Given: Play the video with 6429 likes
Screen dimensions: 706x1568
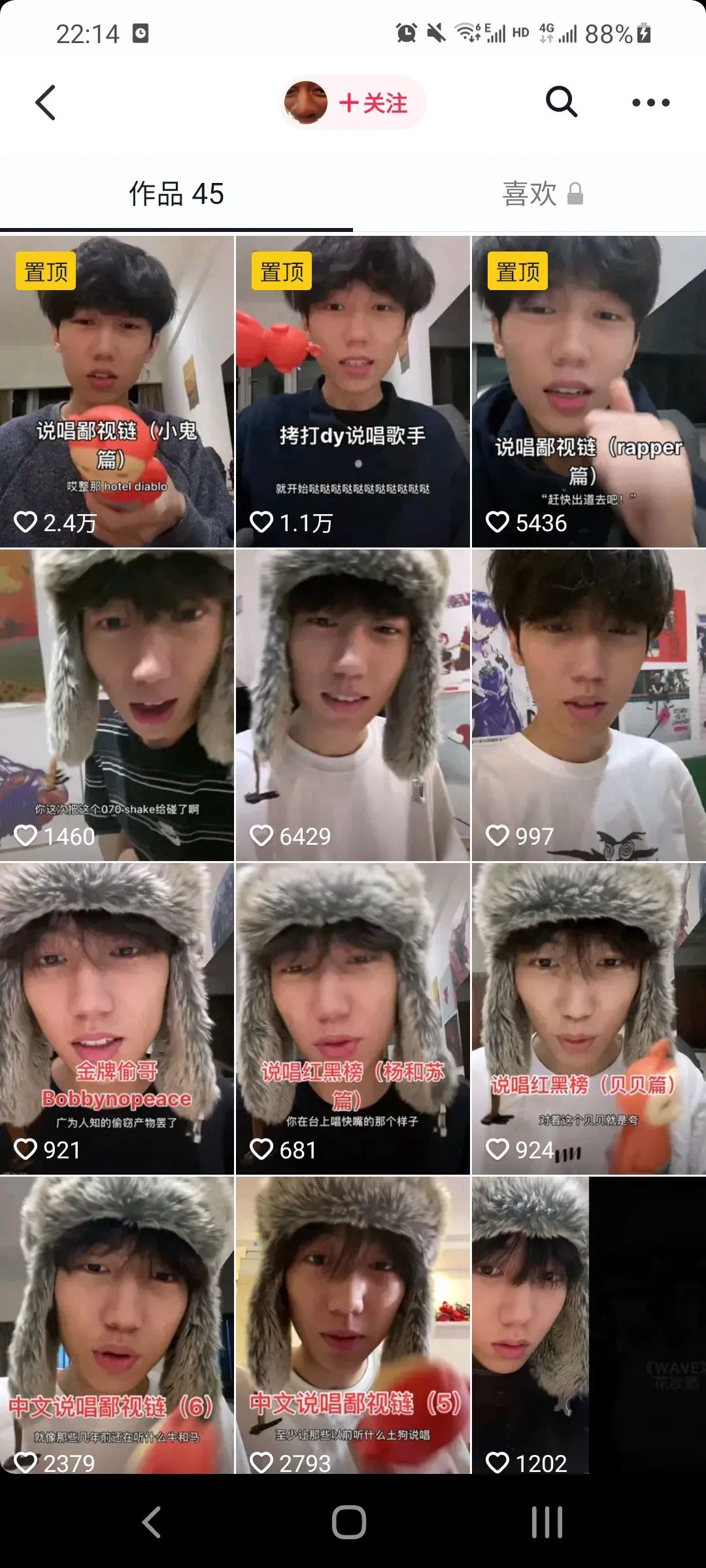Looking at the screenshot, I should point(353,705).
